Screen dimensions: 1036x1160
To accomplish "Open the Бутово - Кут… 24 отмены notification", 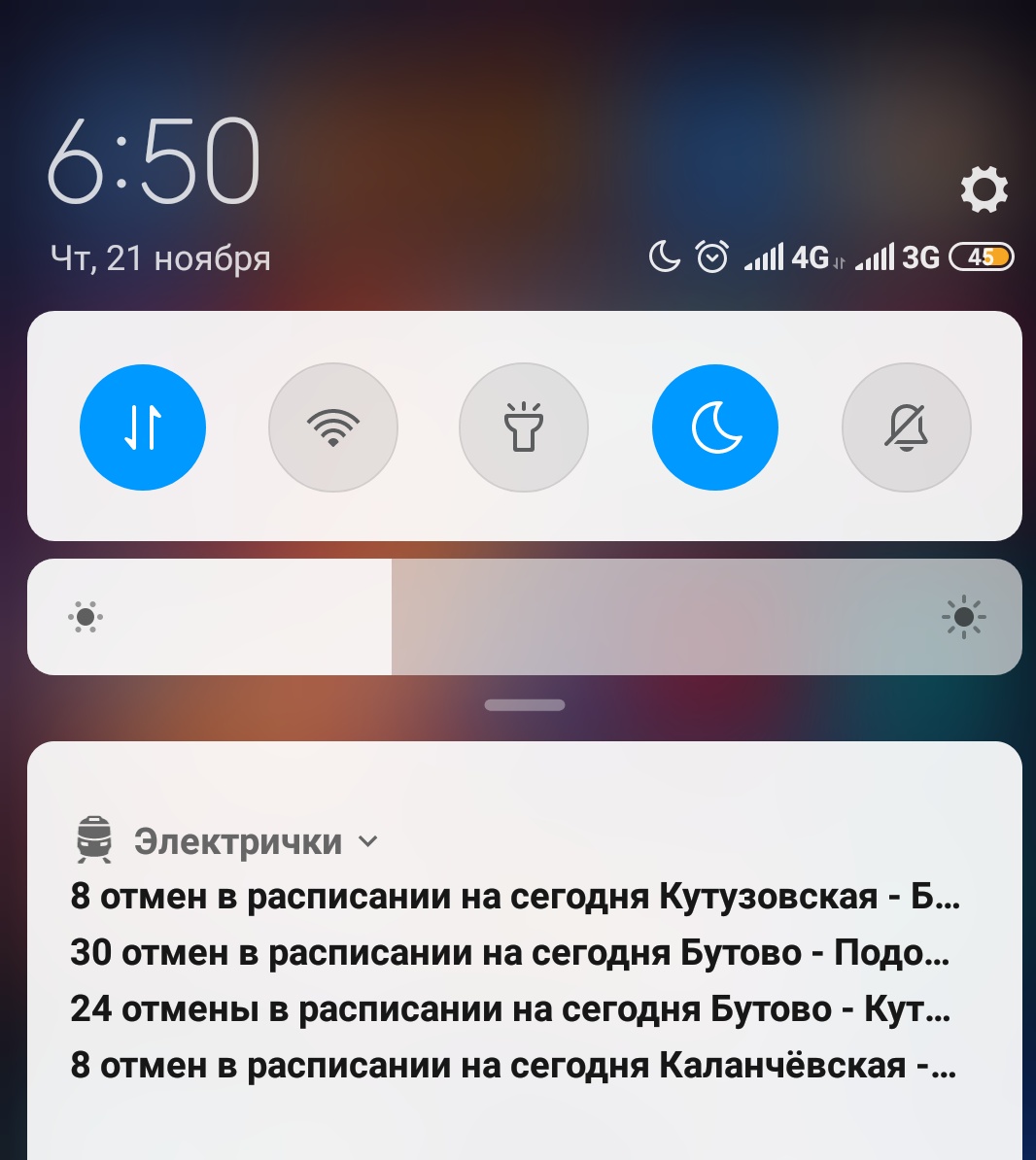I will tap(510, 1008).
